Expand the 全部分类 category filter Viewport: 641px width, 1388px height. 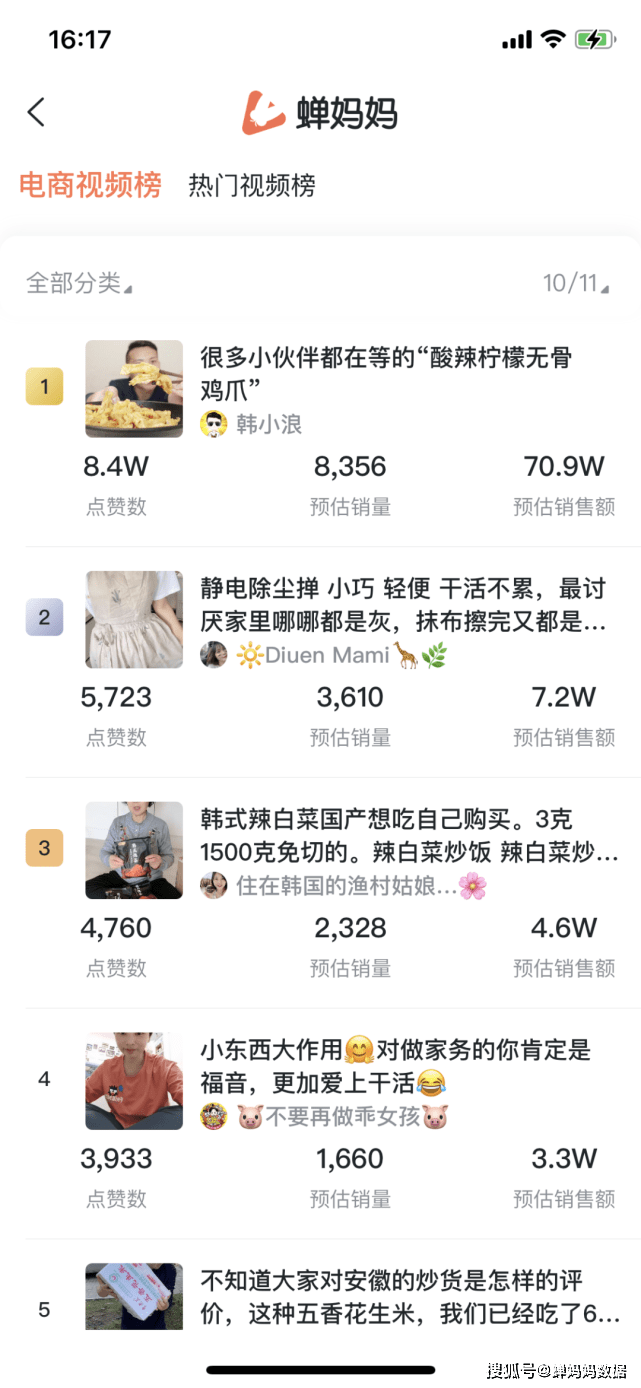pyautogui.click(x=79, y=283)
